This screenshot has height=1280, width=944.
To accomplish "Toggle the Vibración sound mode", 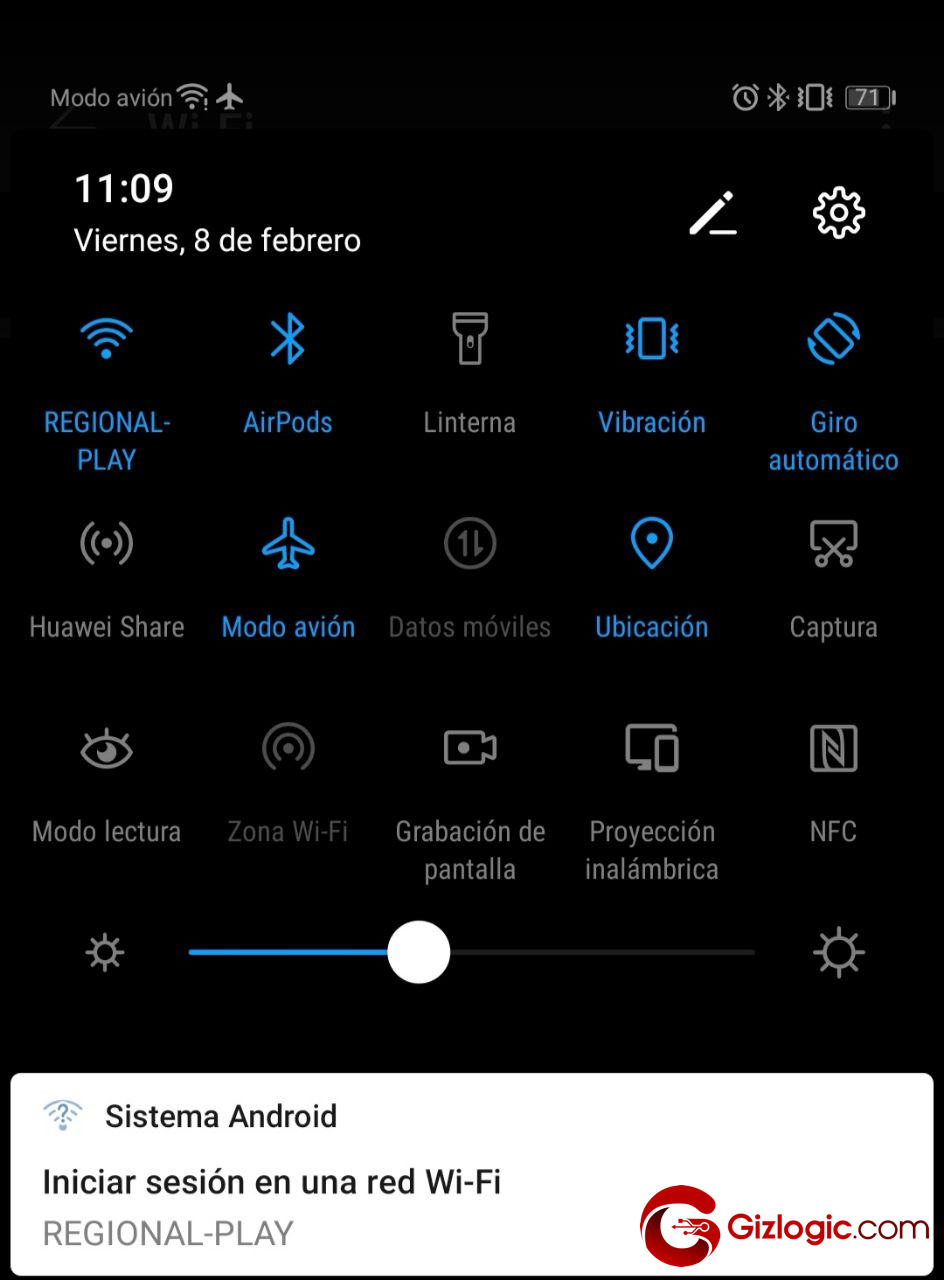I will pyautogui.click(x=651, y=340).
